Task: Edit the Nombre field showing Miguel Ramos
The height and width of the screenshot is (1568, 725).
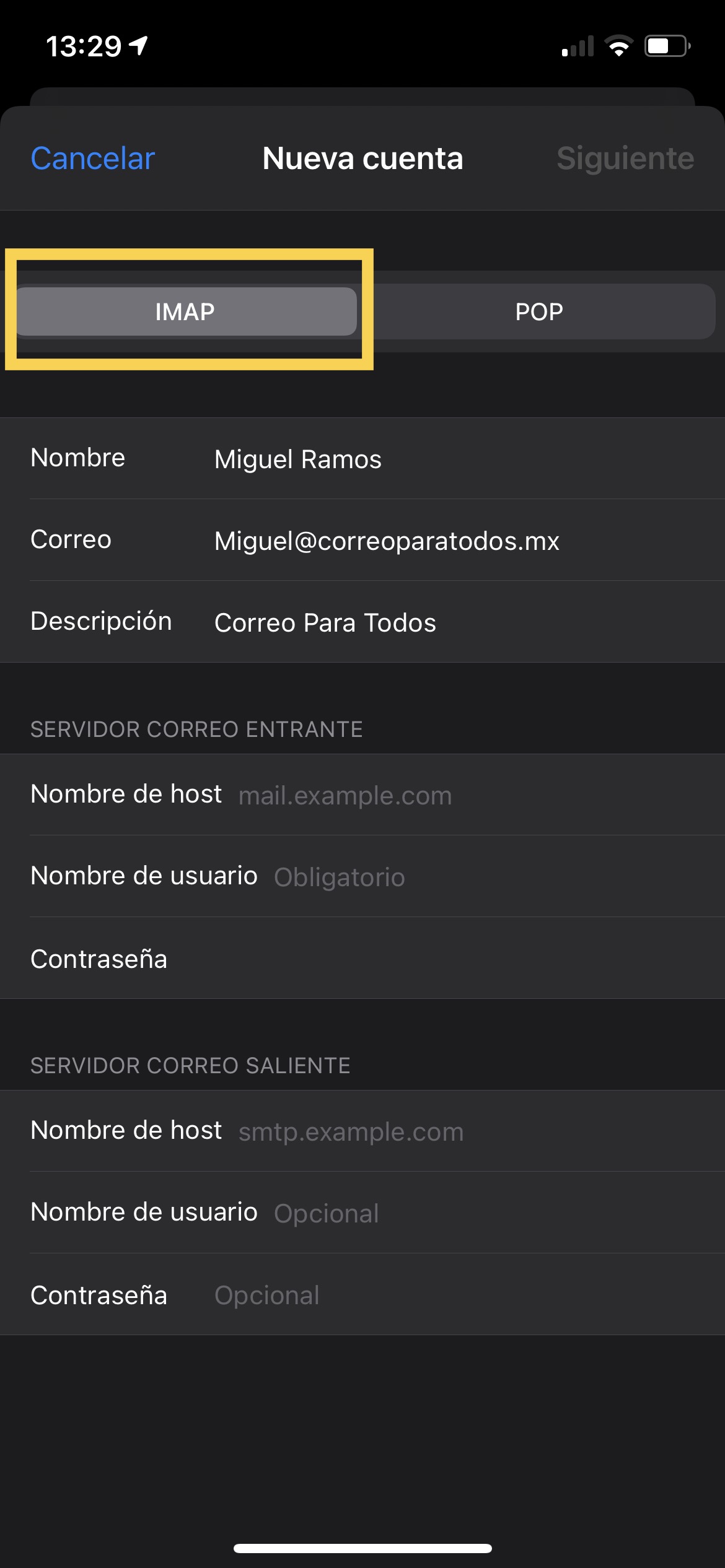Action: [434, 460]
